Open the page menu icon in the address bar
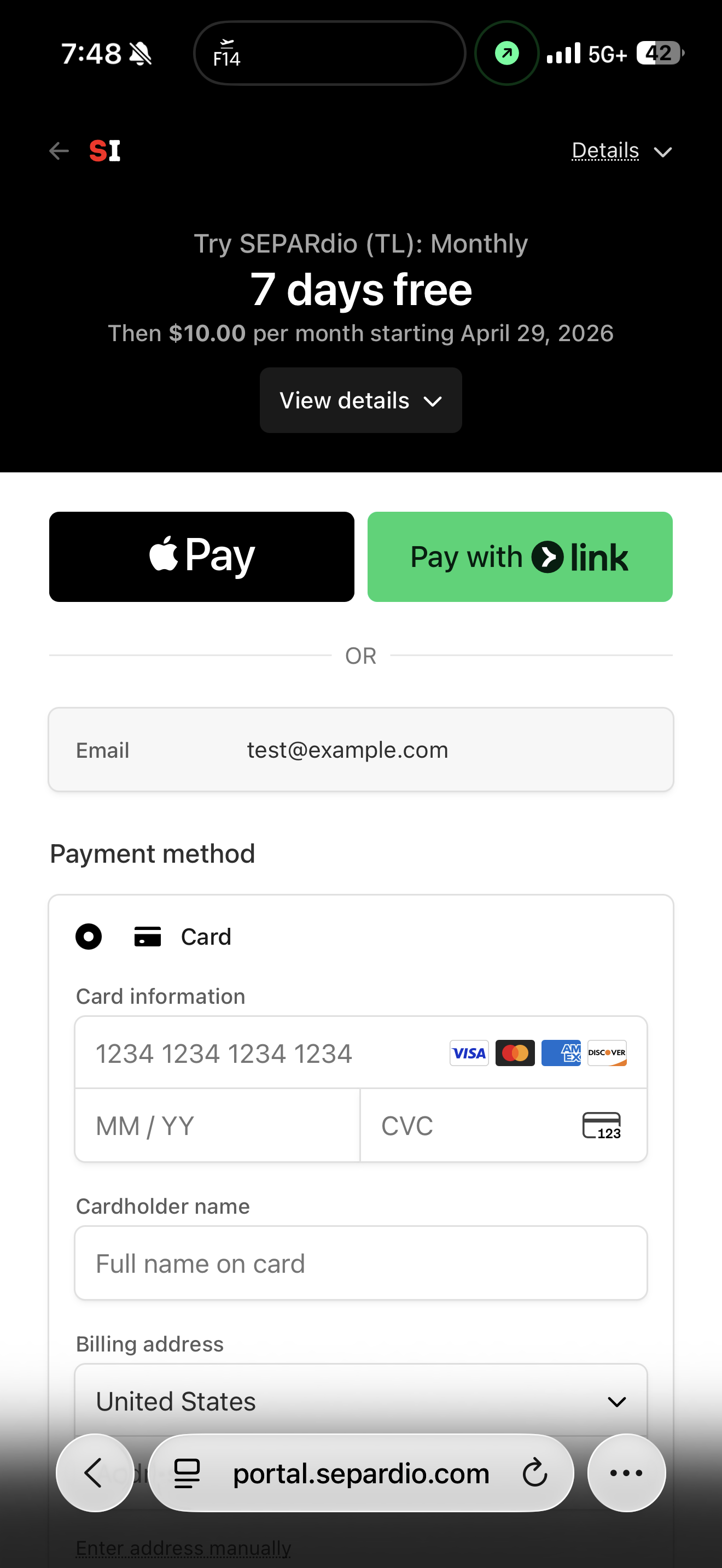Viewport: 722px width, 1568px height. pyautogui.click(x=187, y=1473)
